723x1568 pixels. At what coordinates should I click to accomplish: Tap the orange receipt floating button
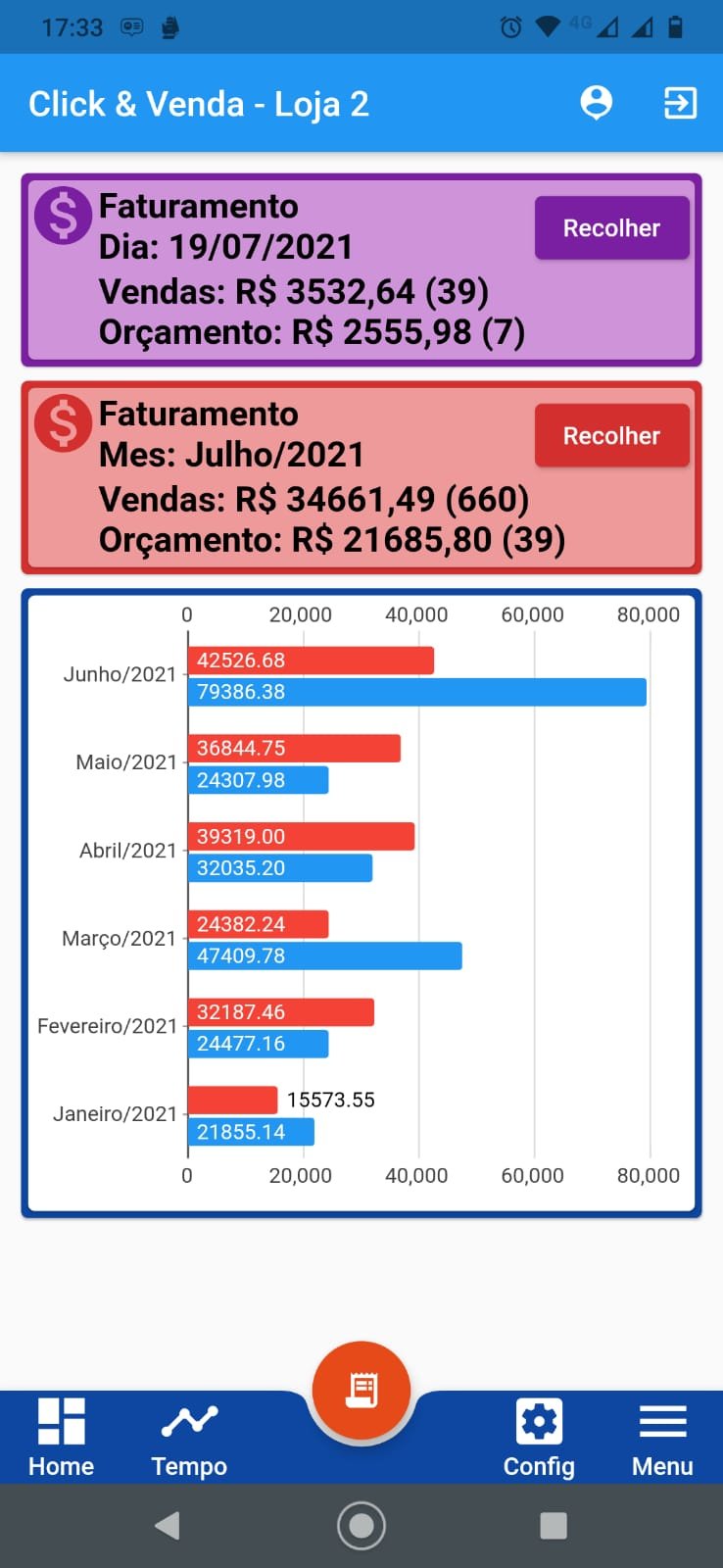click(361, 1390)
